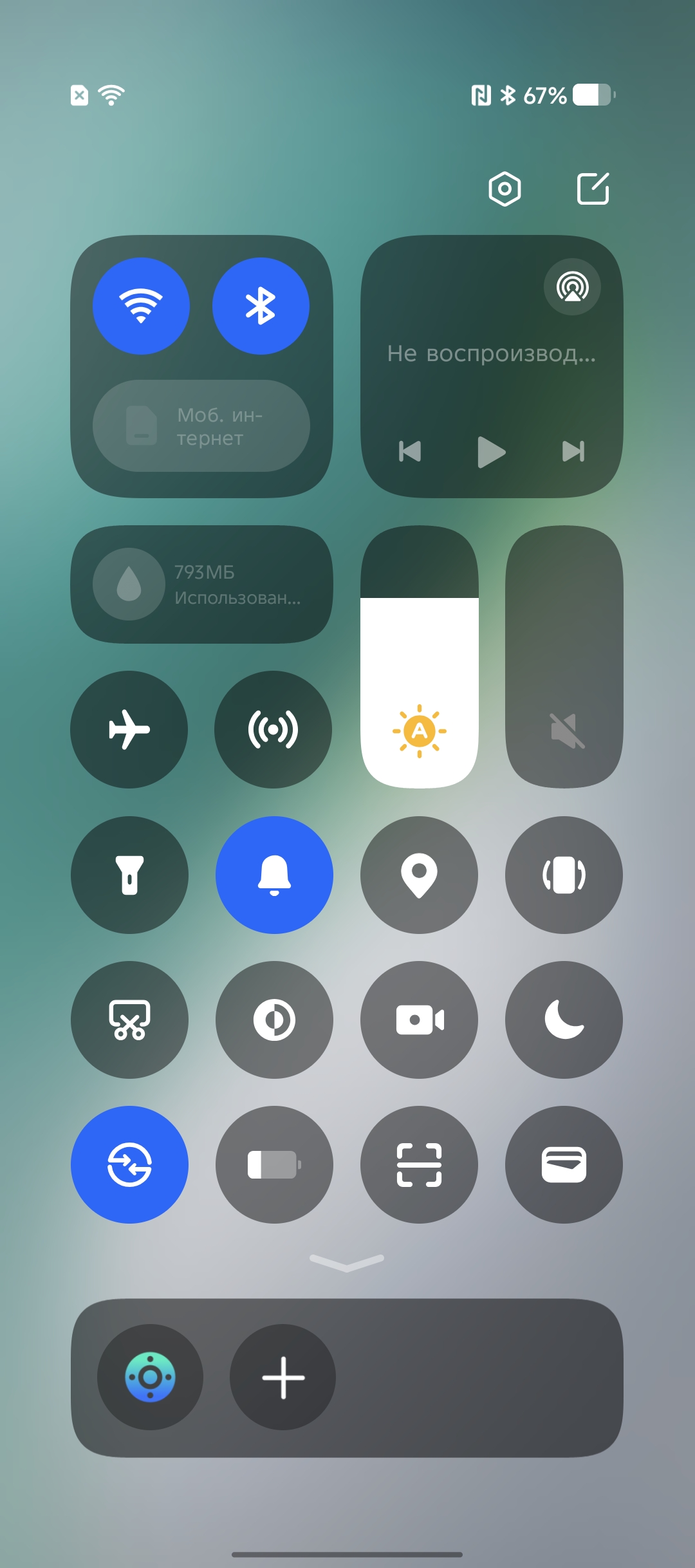Switch on the flashlight
This screenshot has height=1568, width=695.
point(129,875)
